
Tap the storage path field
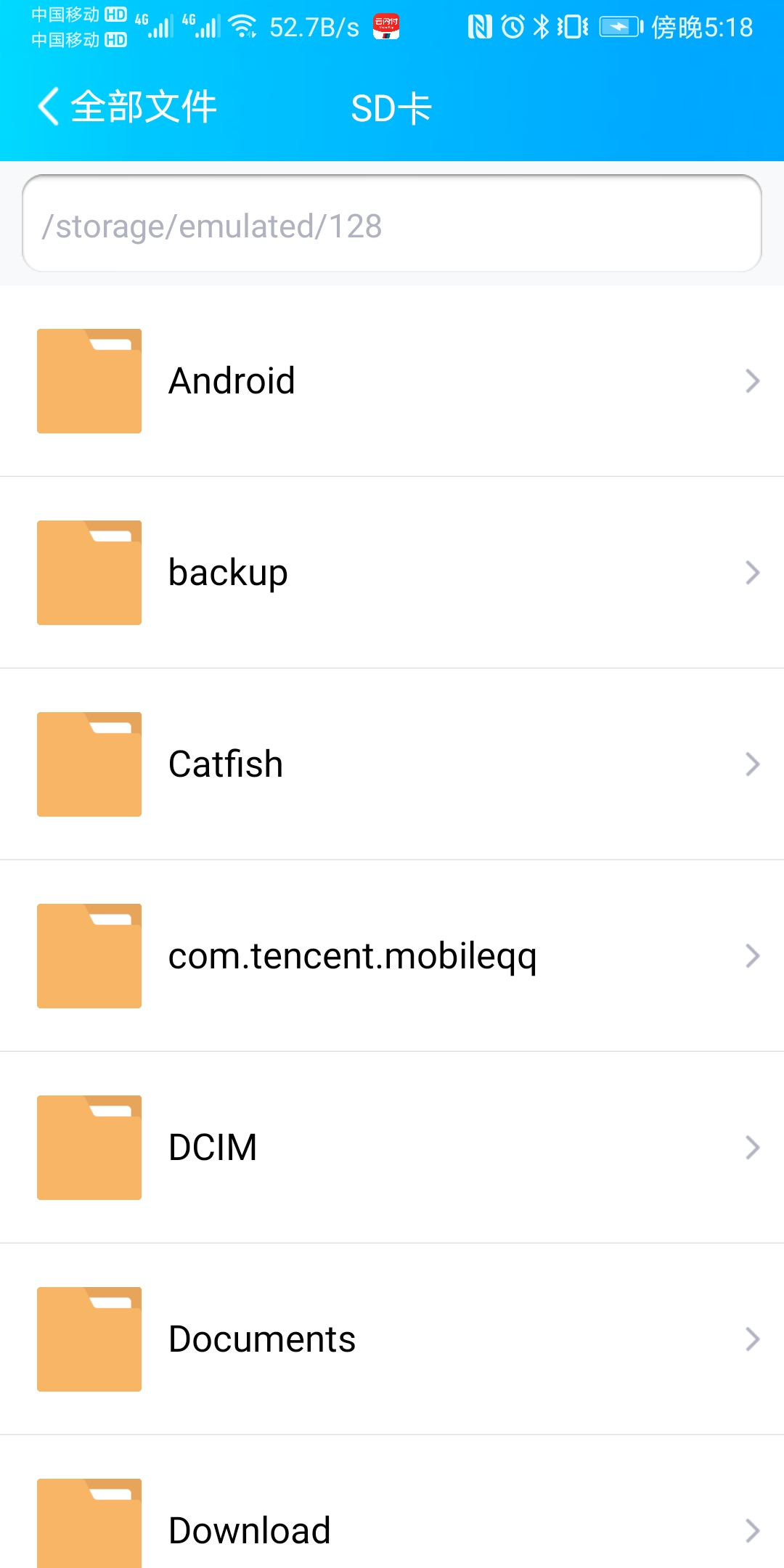click(392, 224)
